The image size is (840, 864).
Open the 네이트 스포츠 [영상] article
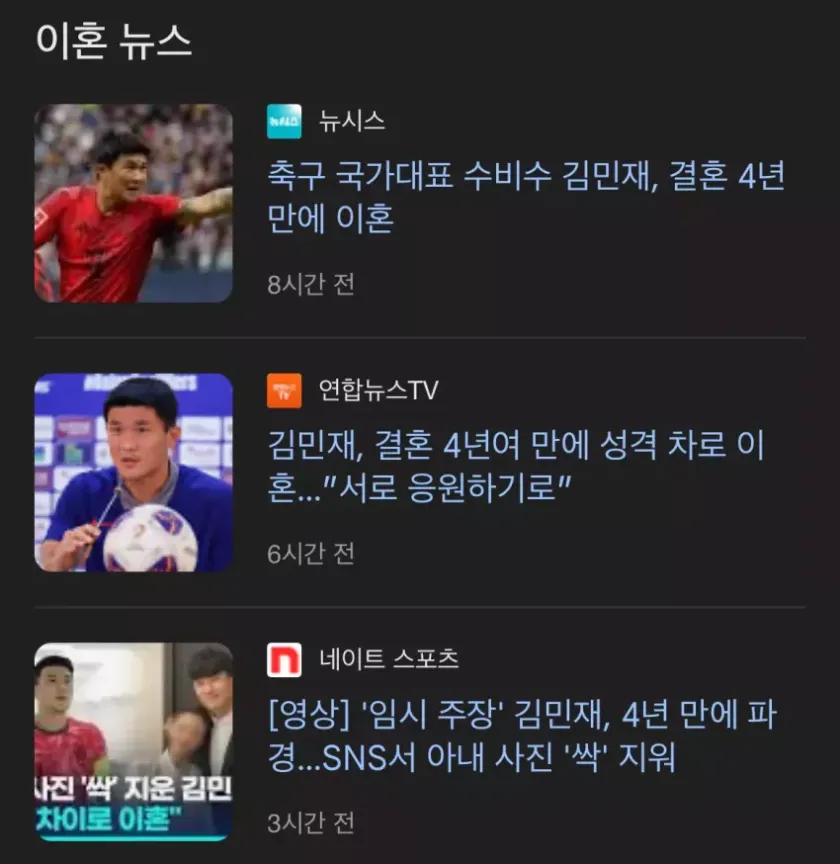pyautogui.click(x=520, y=736)
